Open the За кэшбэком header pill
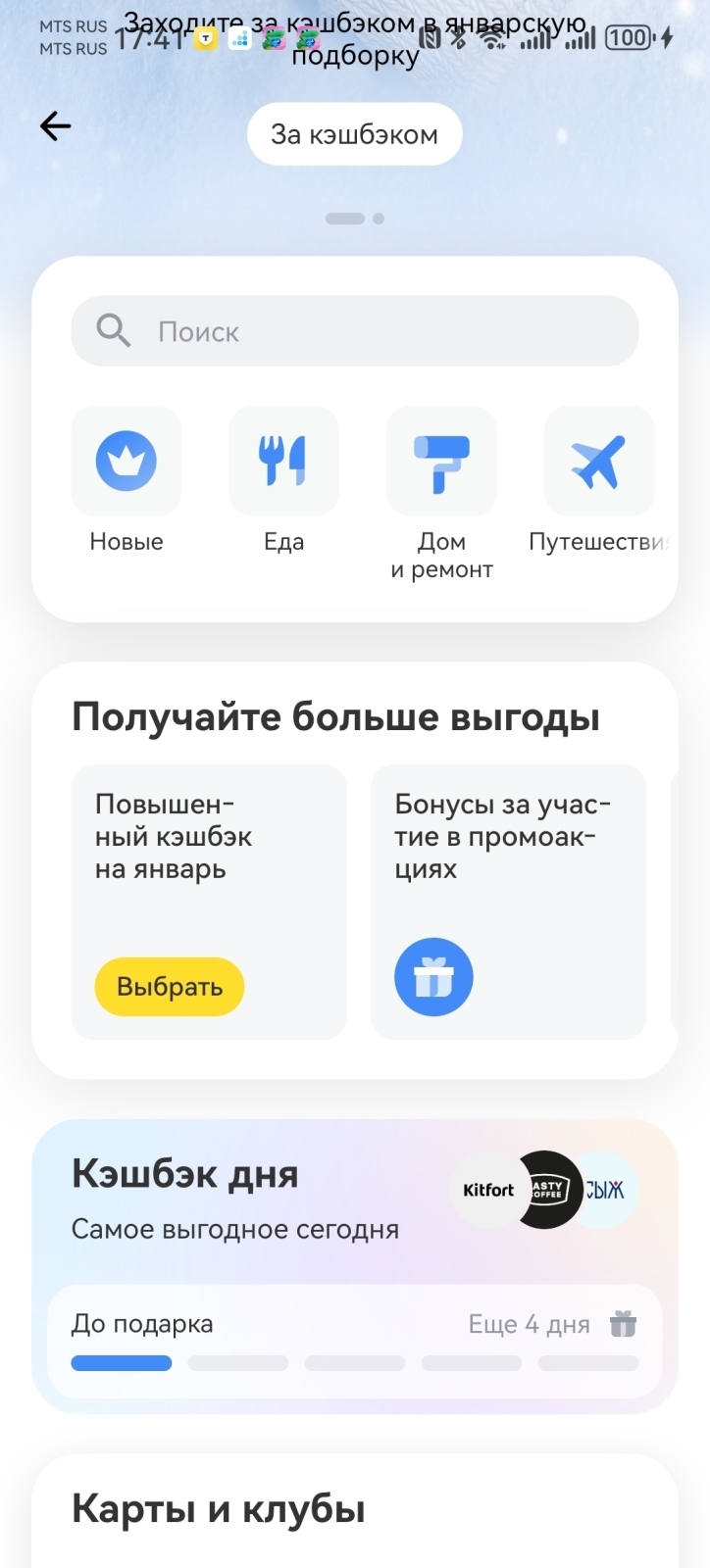Viewport: 710px width, 1568px height. point(354,133)
